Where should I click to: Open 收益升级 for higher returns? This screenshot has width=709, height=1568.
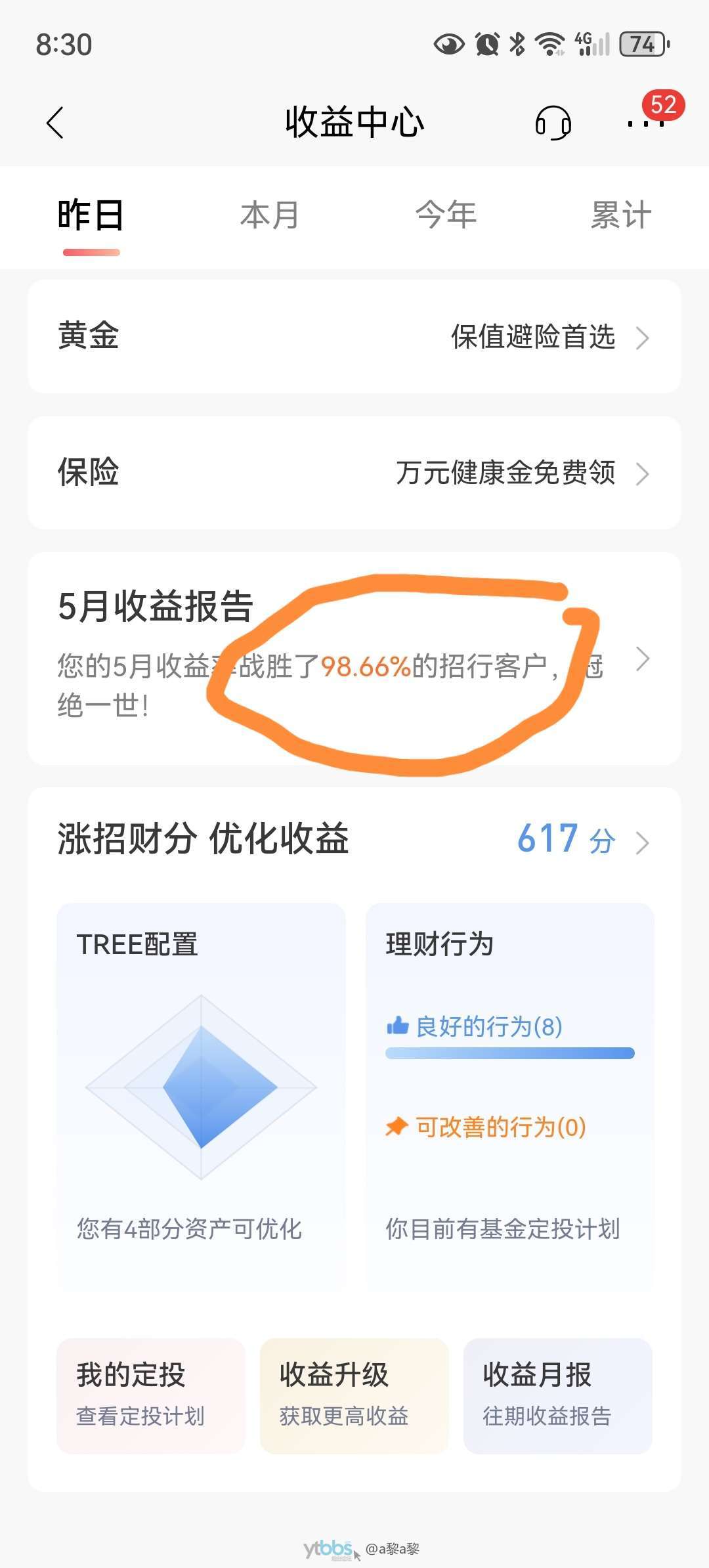354,1395
